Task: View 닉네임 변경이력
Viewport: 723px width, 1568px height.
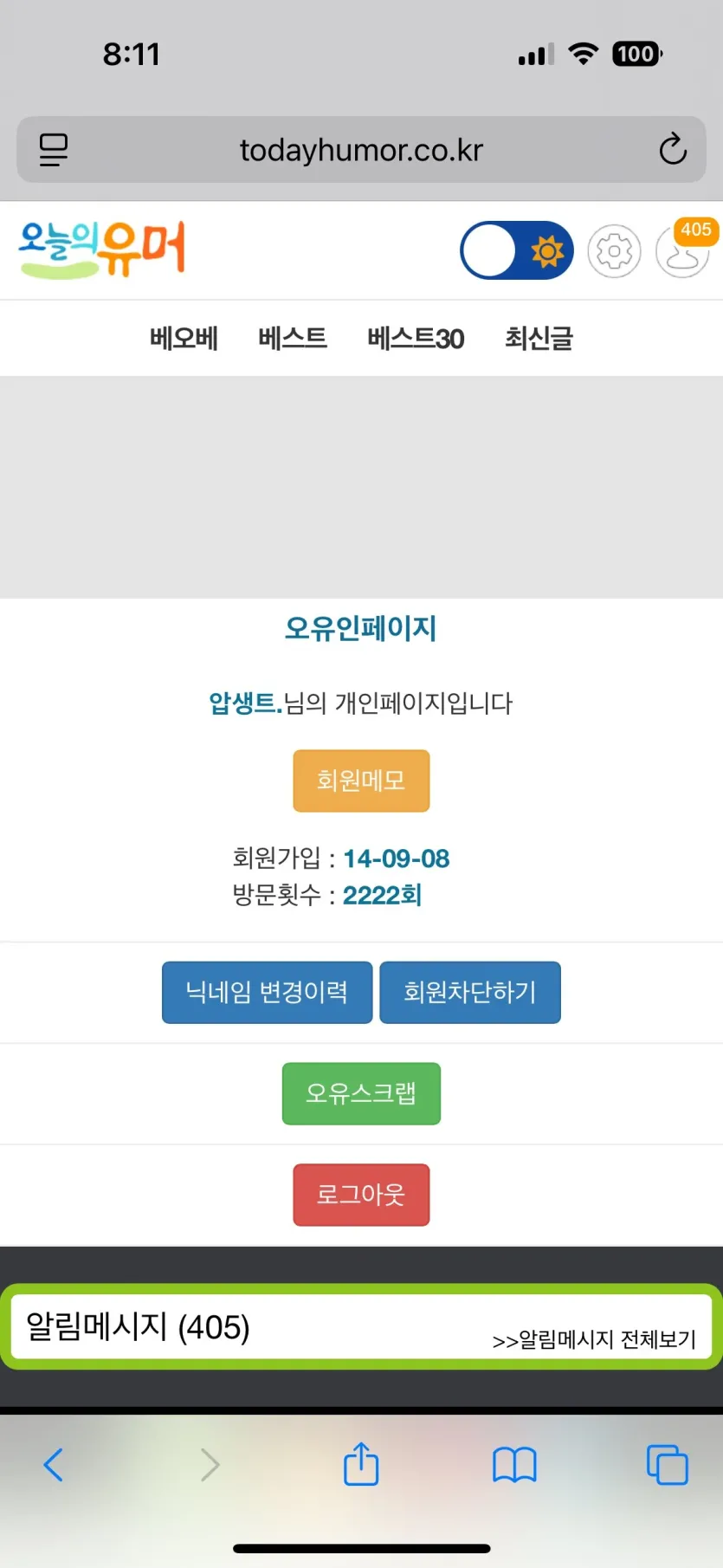Action: [x=267, y=992]
